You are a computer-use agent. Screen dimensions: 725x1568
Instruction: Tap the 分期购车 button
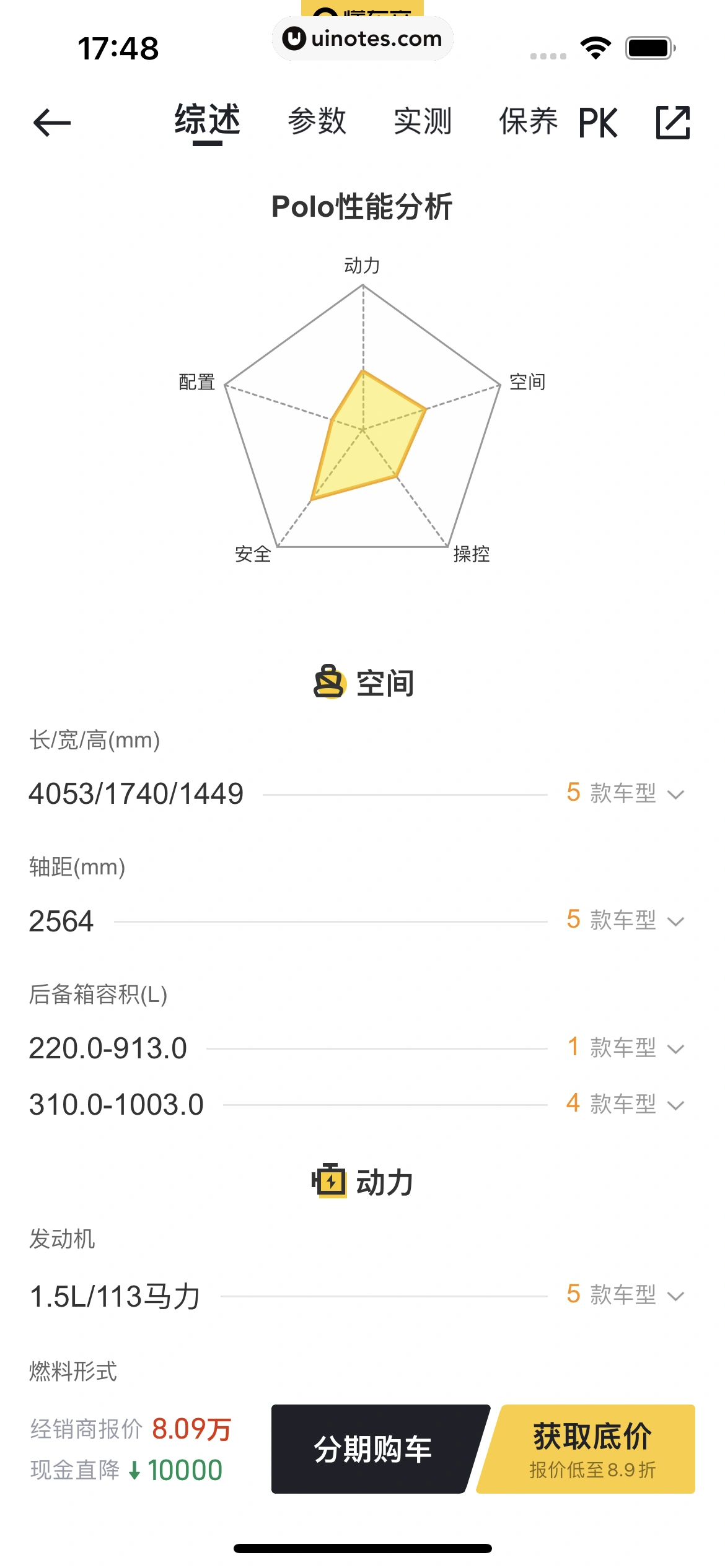click(x=374, y=1449)
